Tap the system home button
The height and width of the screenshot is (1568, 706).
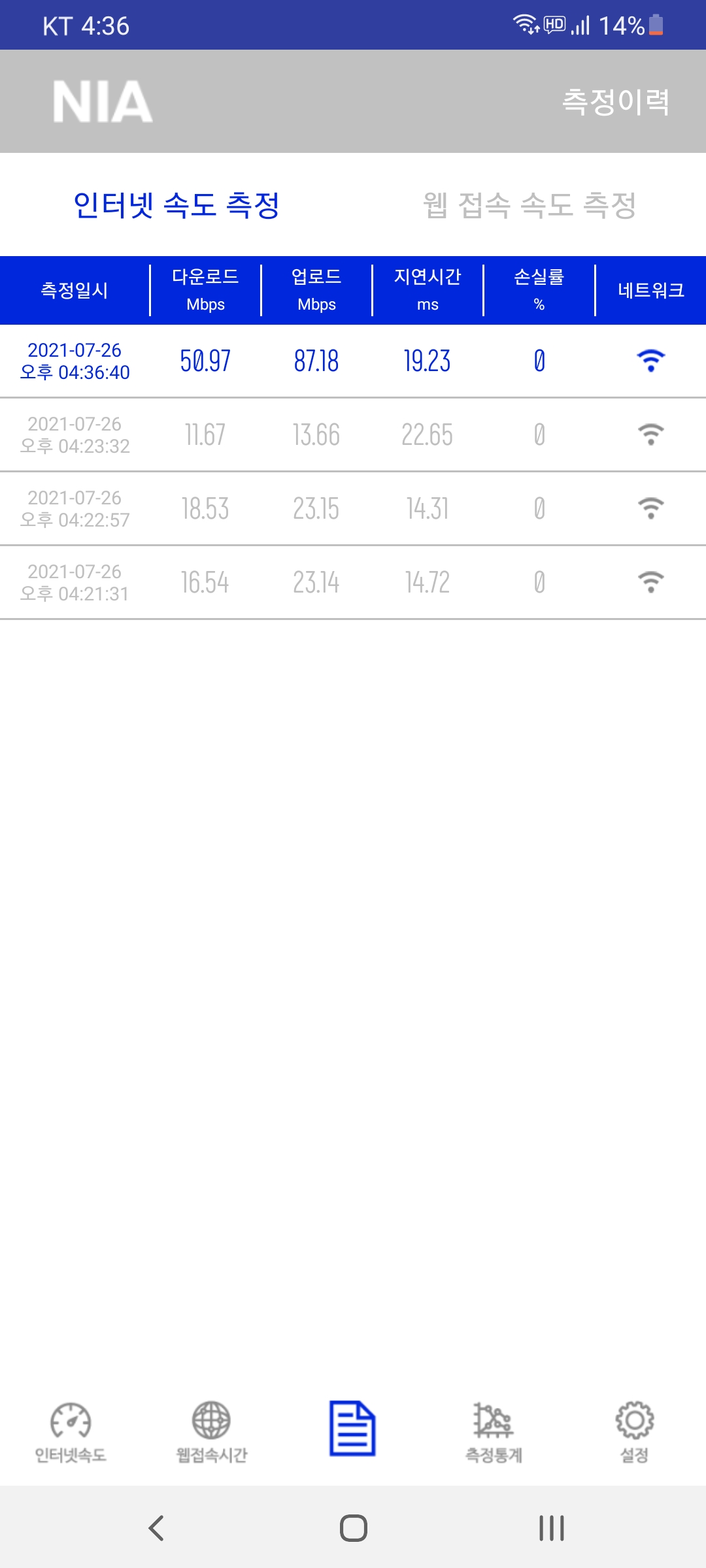pos(354,1528)
